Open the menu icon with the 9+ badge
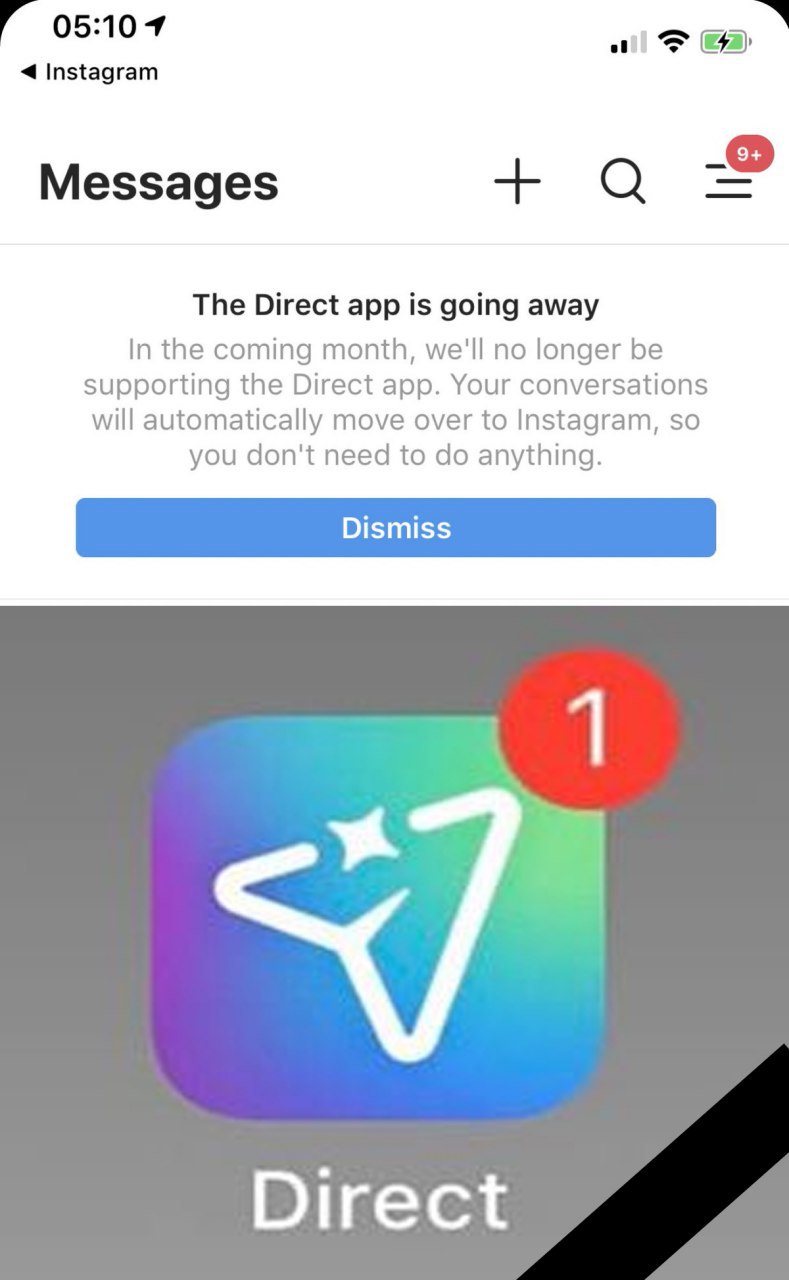The width and height of the screenshot is (789, 1280). pos(729,182)
